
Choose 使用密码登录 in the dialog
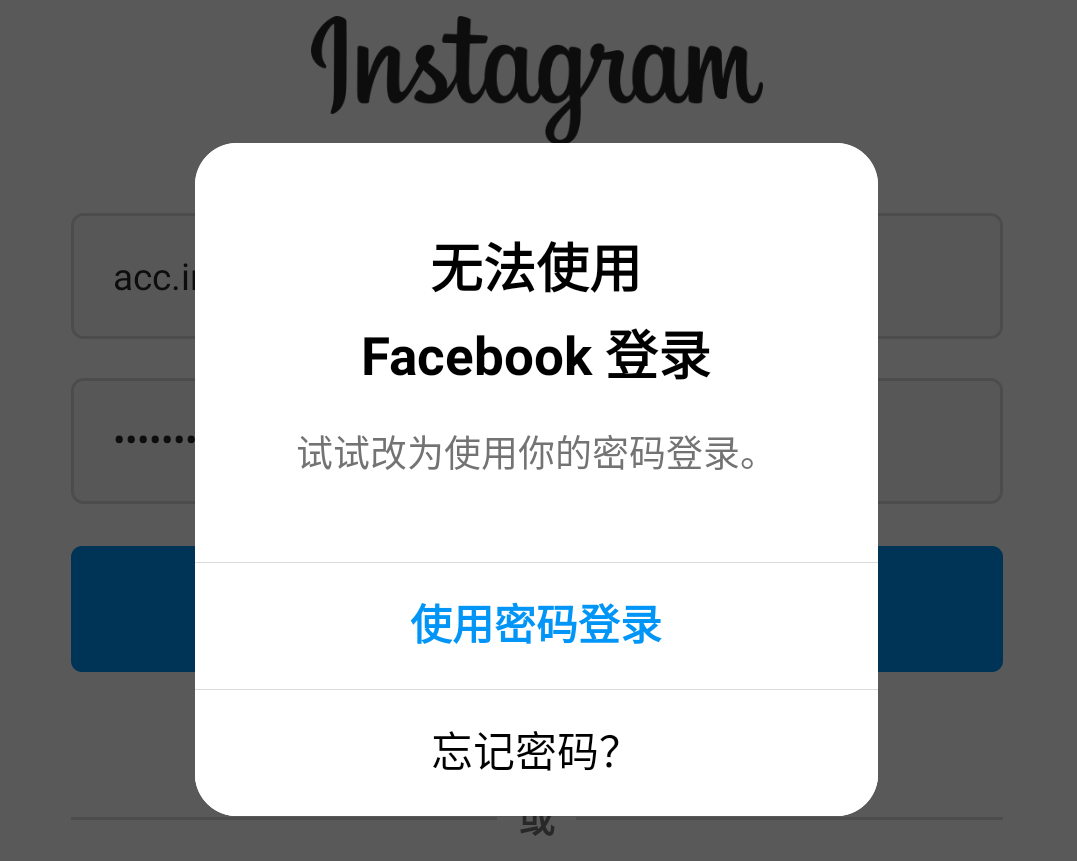(536, 626)
